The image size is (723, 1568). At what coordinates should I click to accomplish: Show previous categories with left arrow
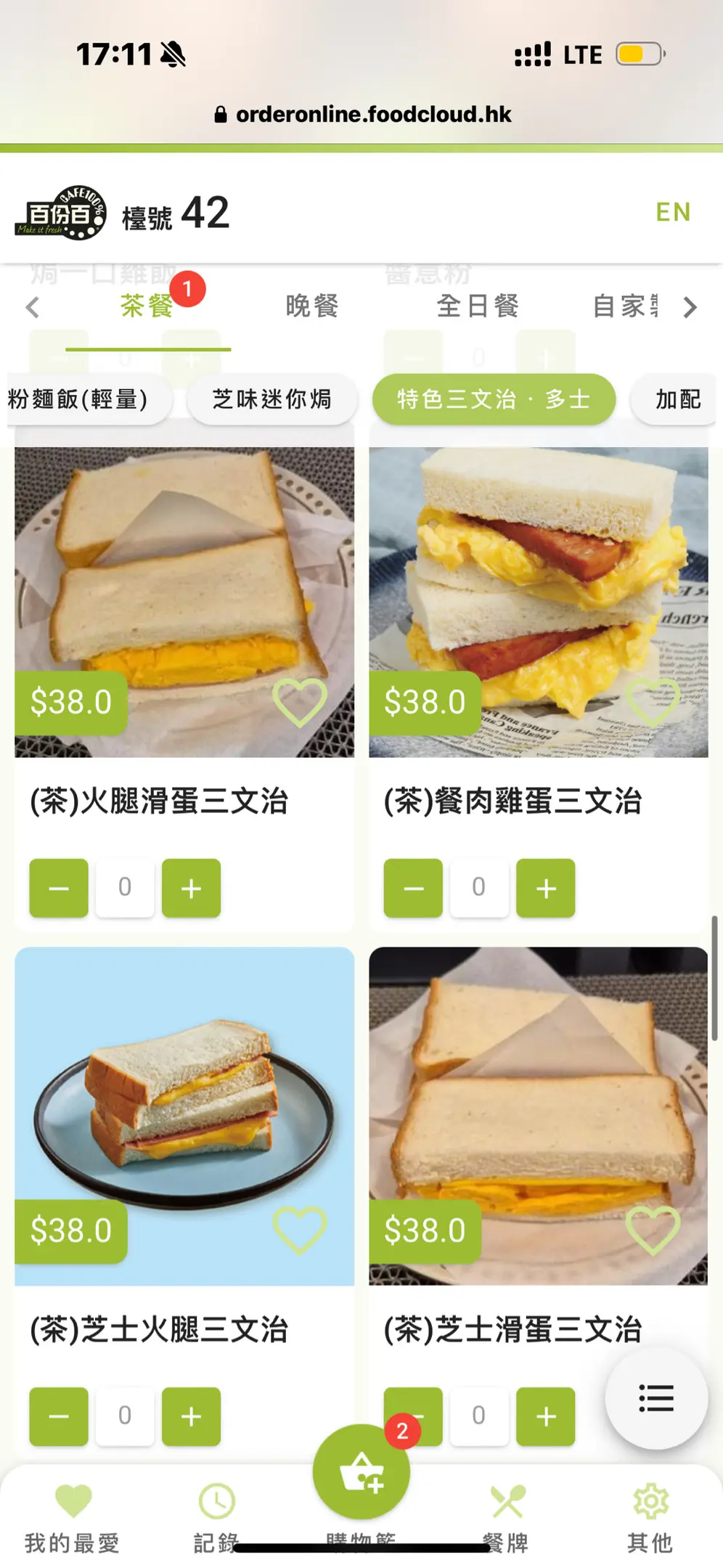click(33, 308)
